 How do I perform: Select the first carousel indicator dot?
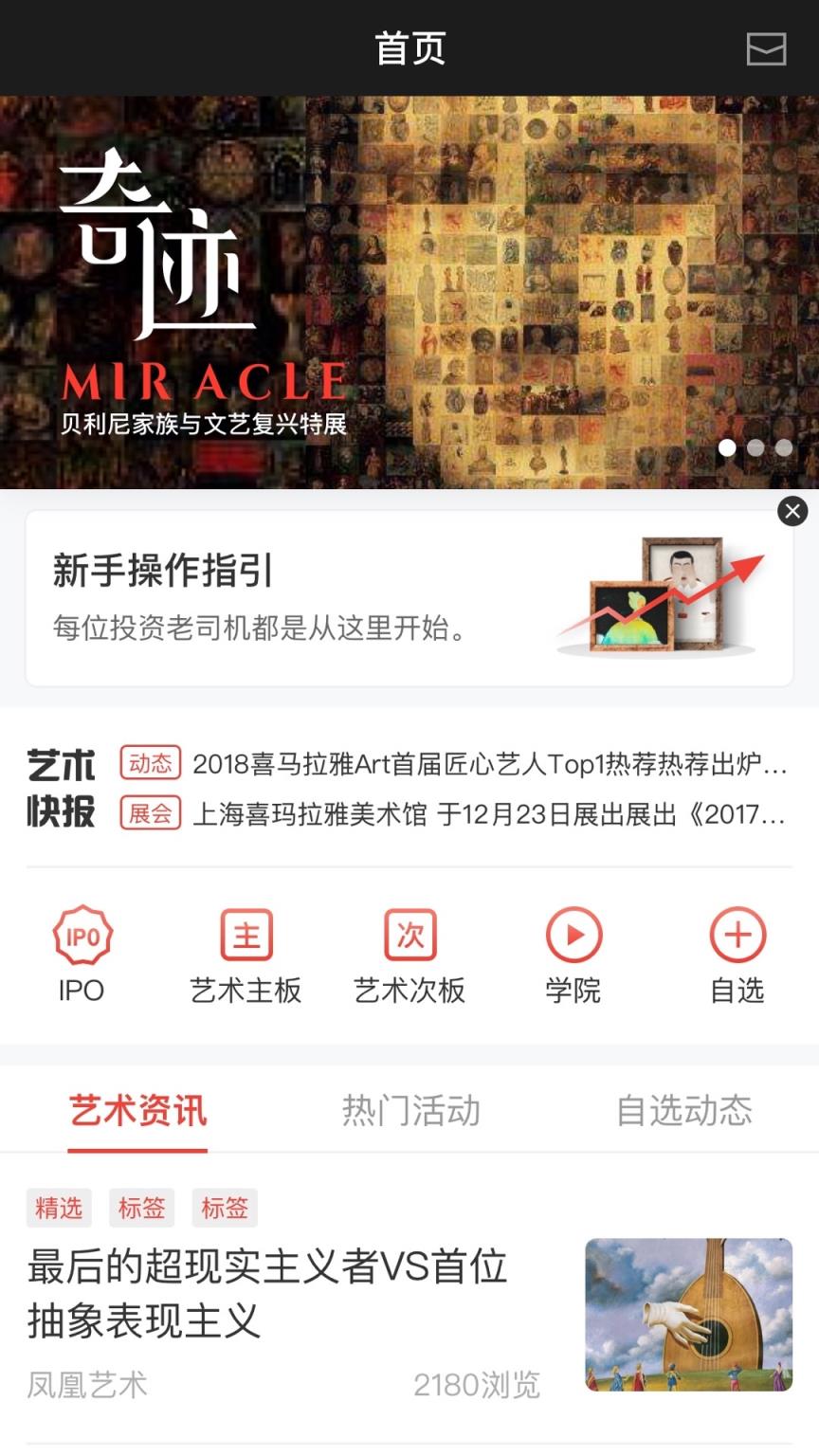pos(729,448)
